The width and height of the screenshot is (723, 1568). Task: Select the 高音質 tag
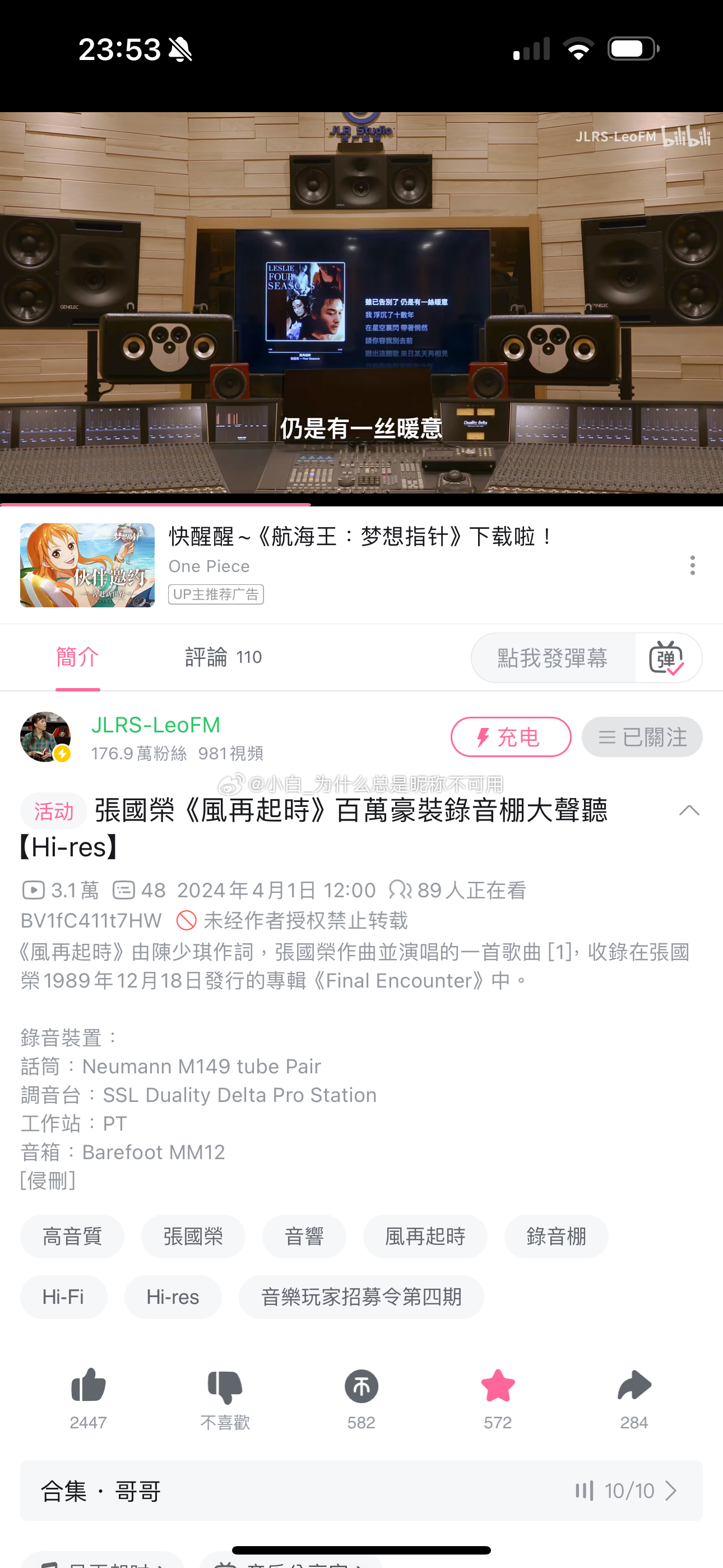(x=72, y=1236)
